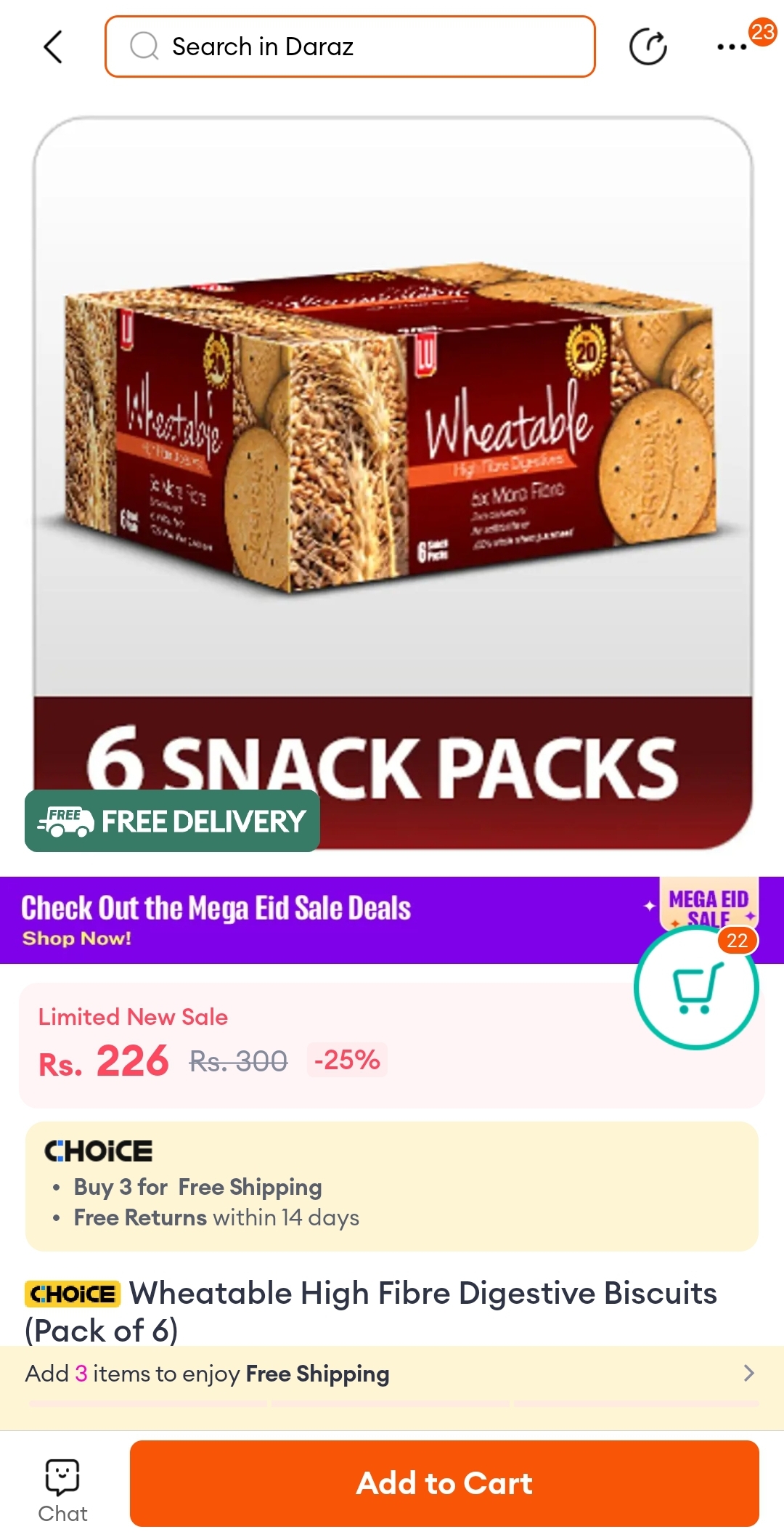Open the three-dot overflow menu
Image resolution: width=784 pixels, height=1537 pixels.
click(x=732, y=47)
